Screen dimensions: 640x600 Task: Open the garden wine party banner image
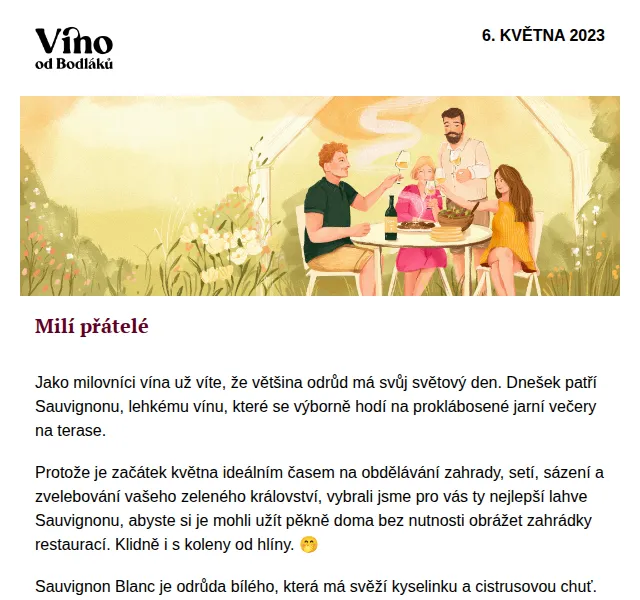pos(320,196)
